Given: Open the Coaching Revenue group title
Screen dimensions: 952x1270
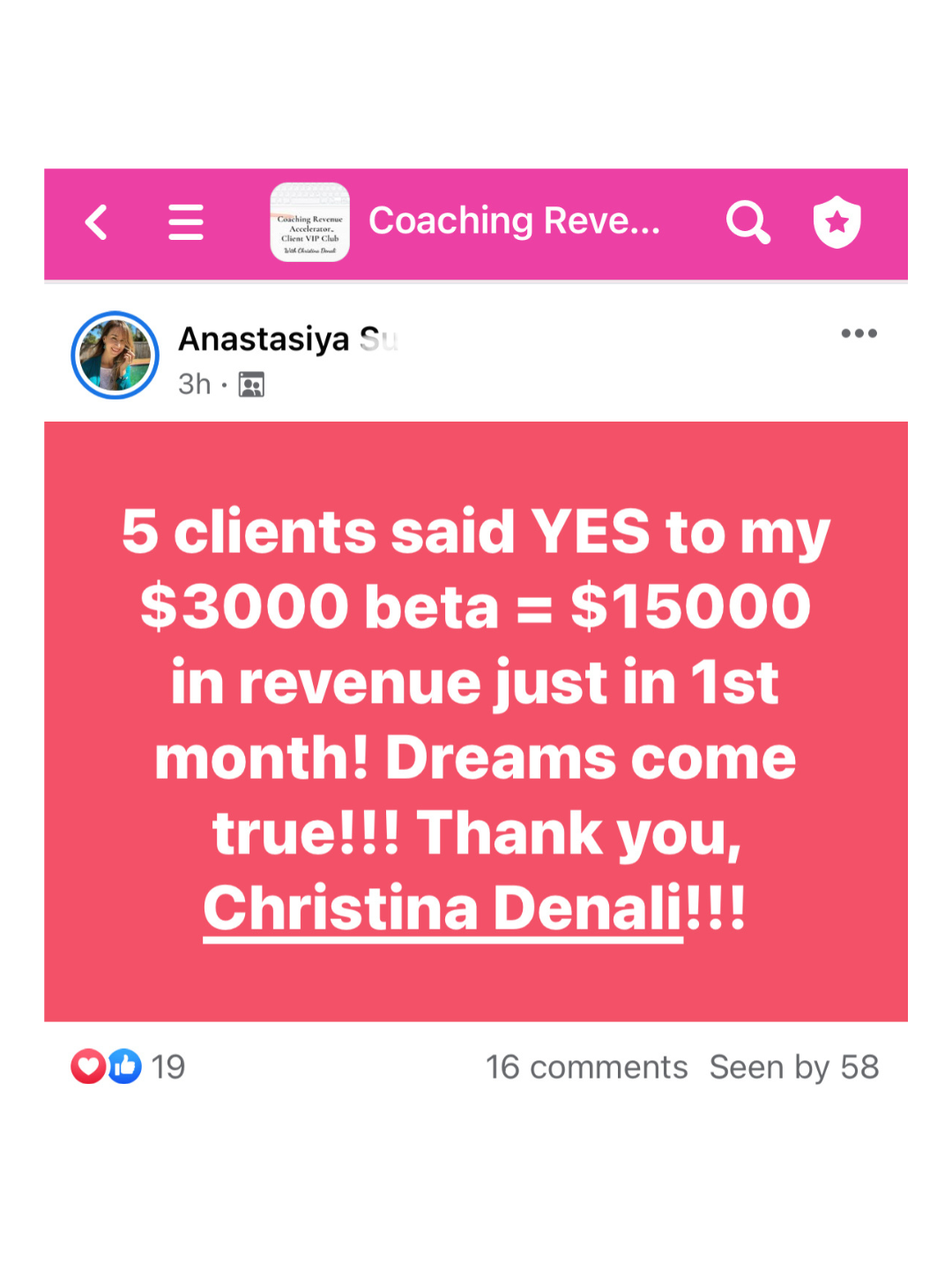Looking at the screenshot, I should 513,221.
